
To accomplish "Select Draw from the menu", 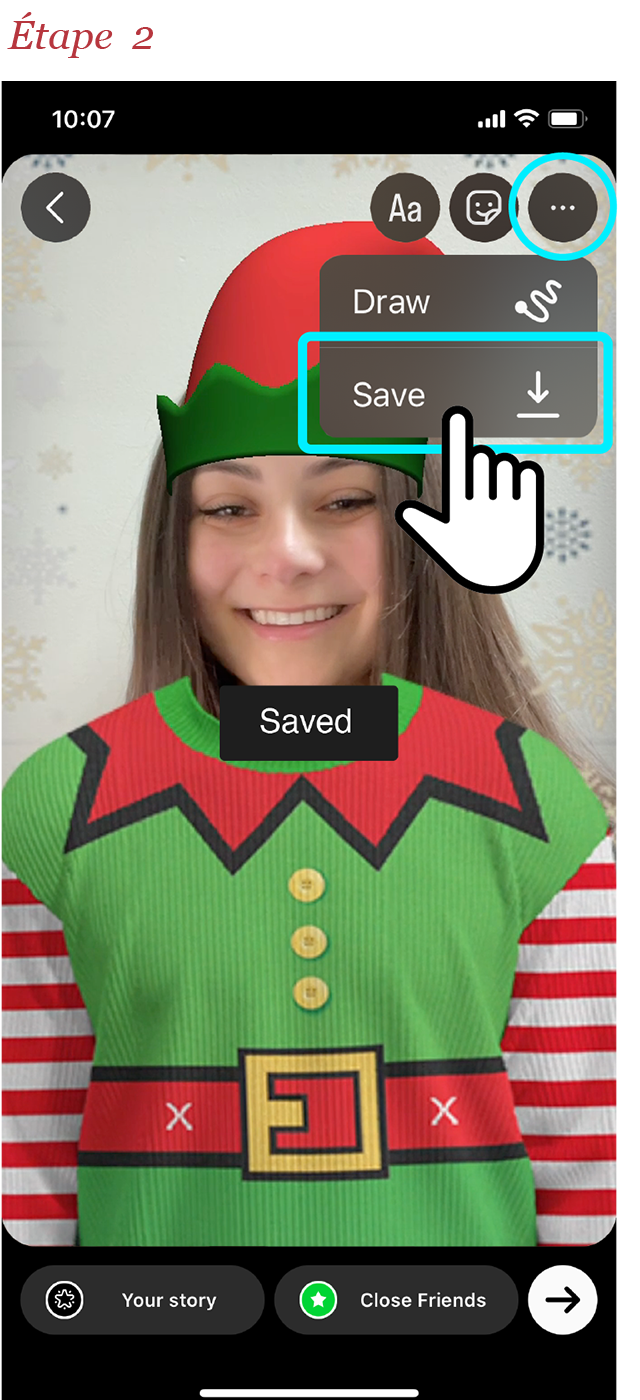I will (x=458, y=302).
